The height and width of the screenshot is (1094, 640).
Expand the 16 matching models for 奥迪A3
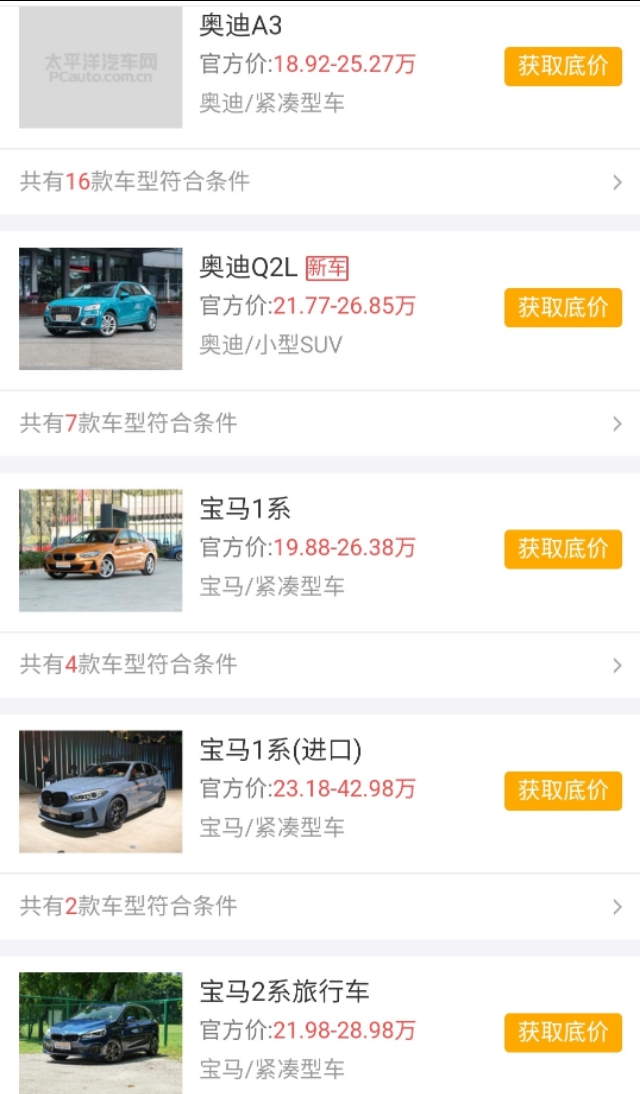point(320,182)
